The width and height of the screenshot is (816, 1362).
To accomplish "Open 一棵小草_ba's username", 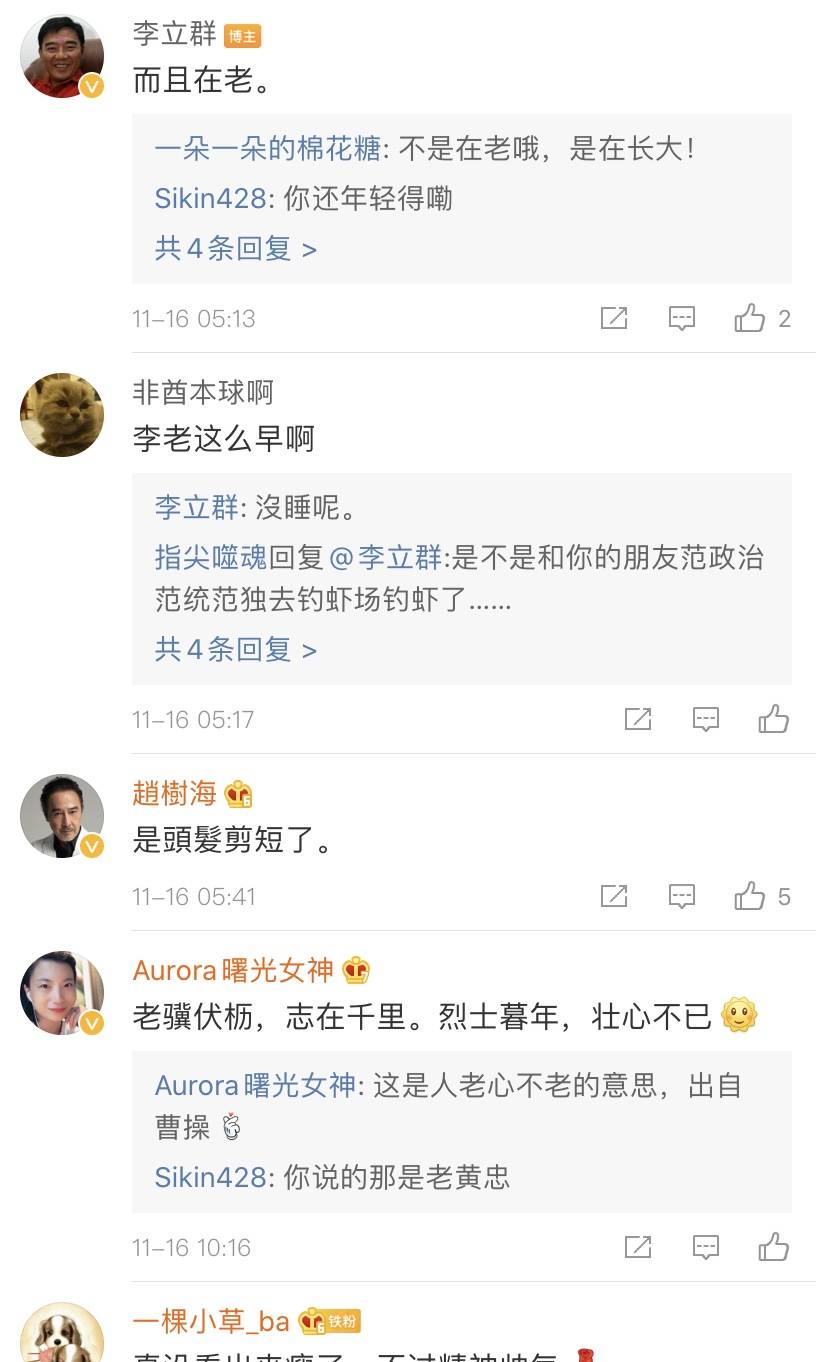I will pyautogui.click(x=211, y=1321).
